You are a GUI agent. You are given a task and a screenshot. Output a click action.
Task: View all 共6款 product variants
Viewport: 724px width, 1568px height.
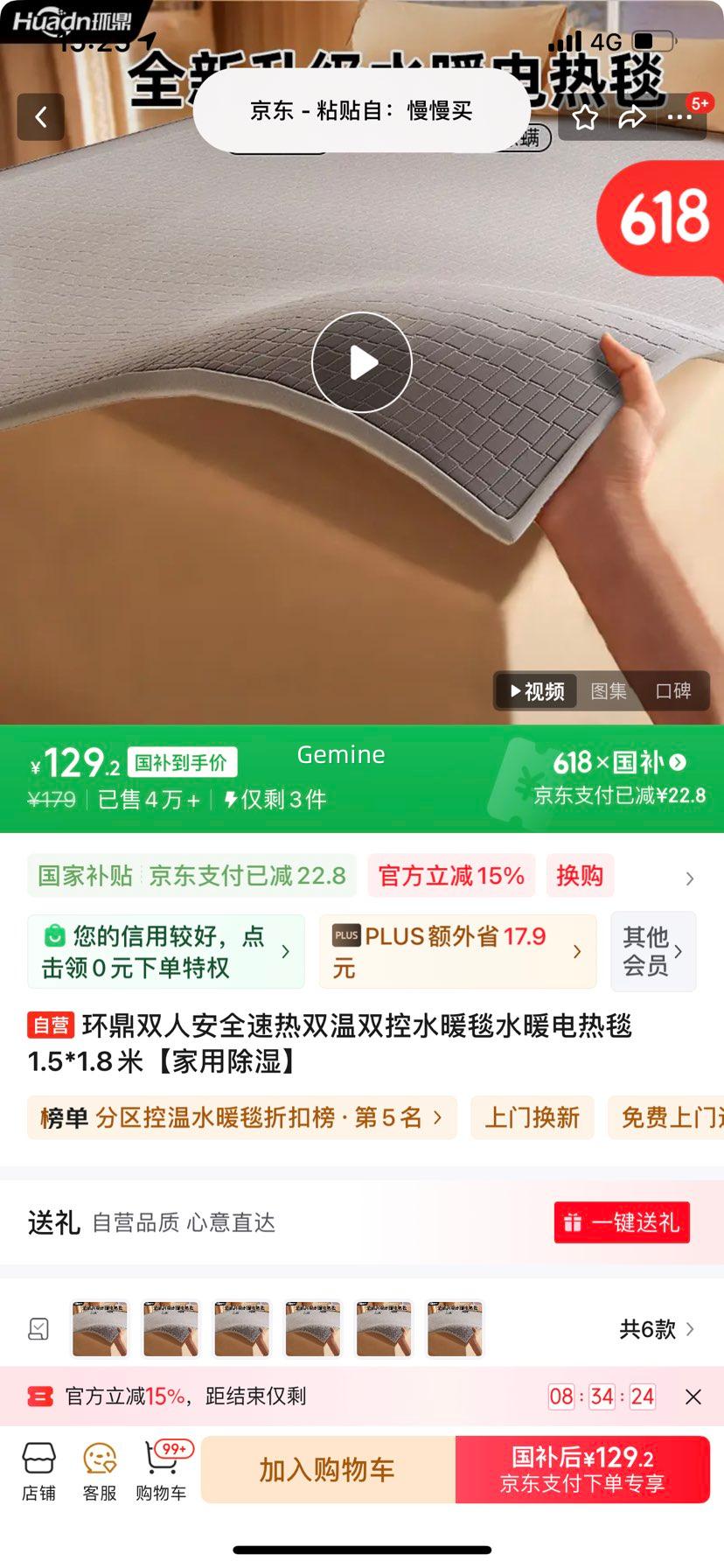657,1329
